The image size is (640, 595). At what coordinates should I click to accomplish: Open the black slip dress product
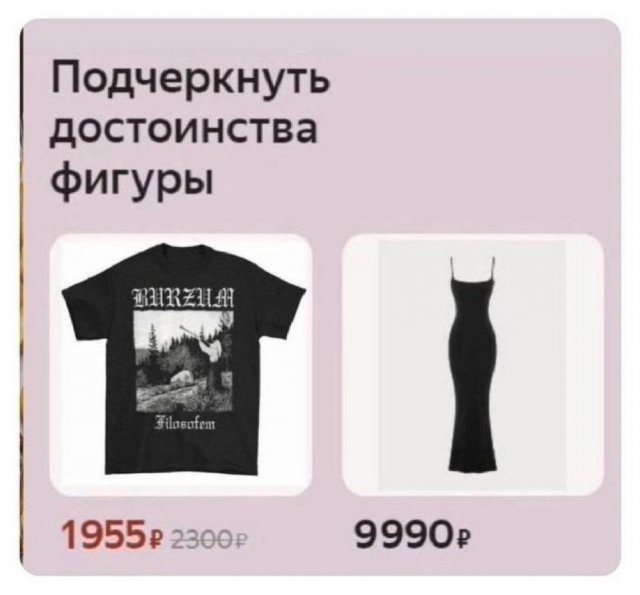coord(473,363)
